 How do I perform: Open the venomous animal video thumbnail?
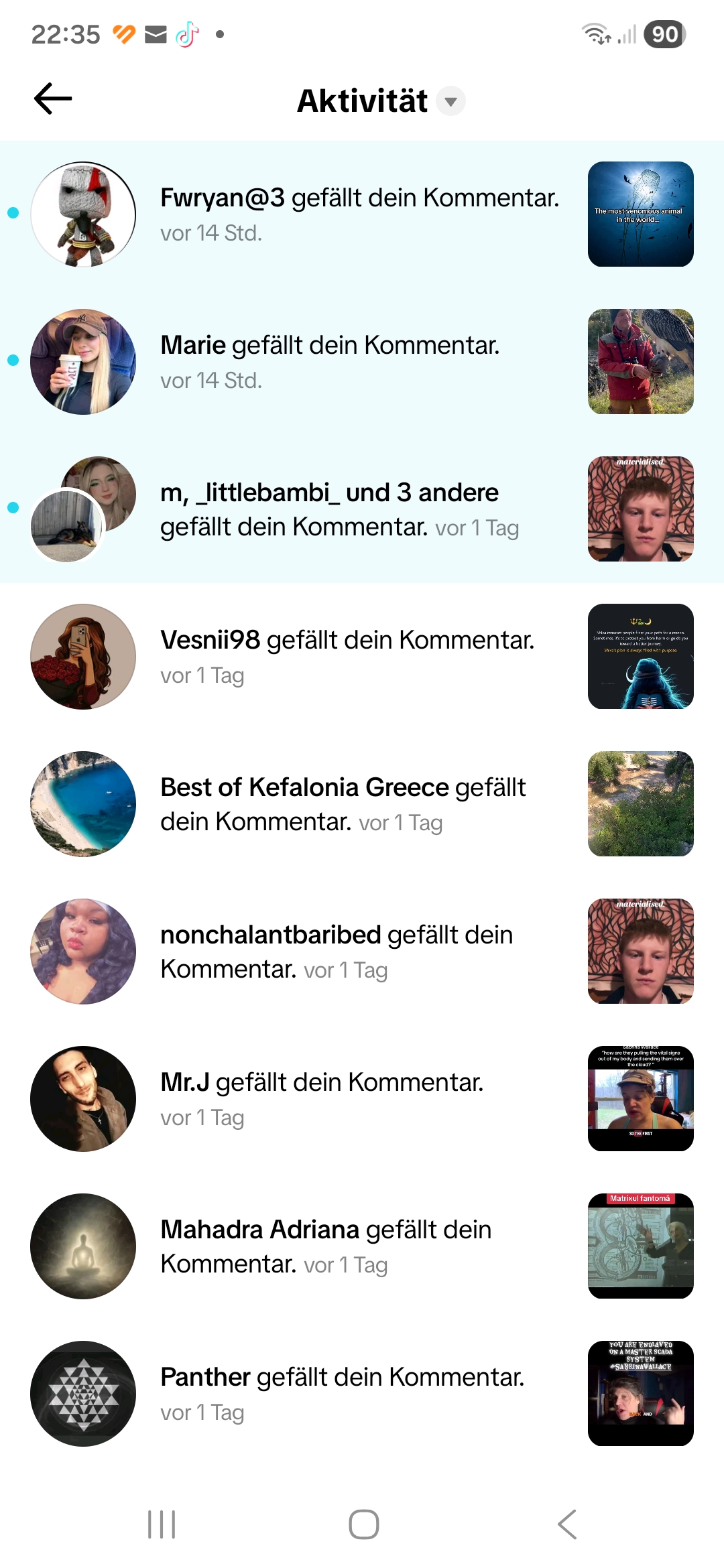click(x=640, y=214)
